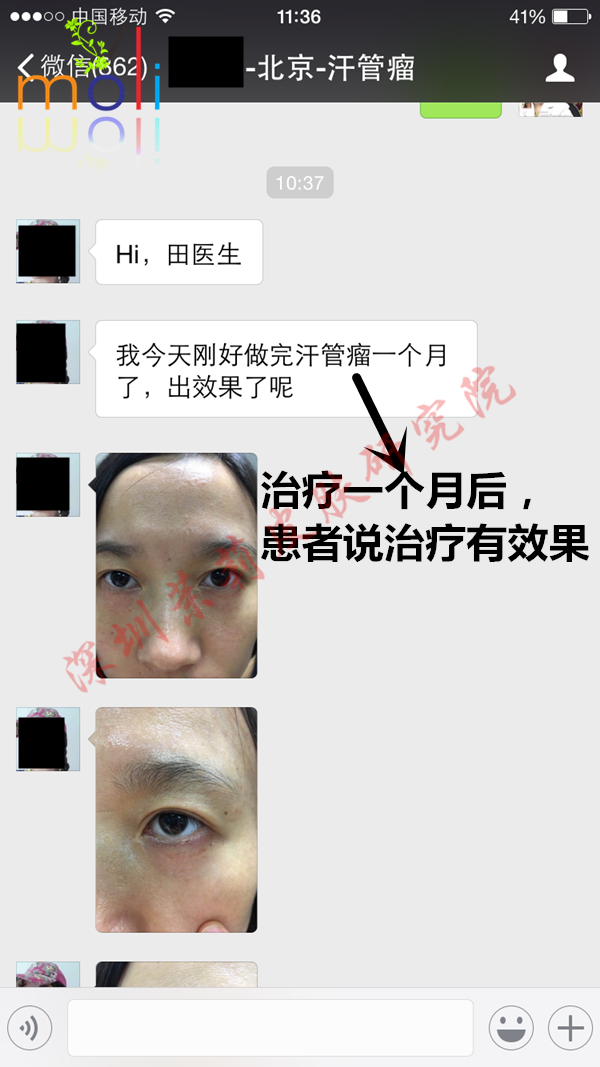600x1067 pixels.
Task: Open the full-face photo message
Action: point(176,565)
